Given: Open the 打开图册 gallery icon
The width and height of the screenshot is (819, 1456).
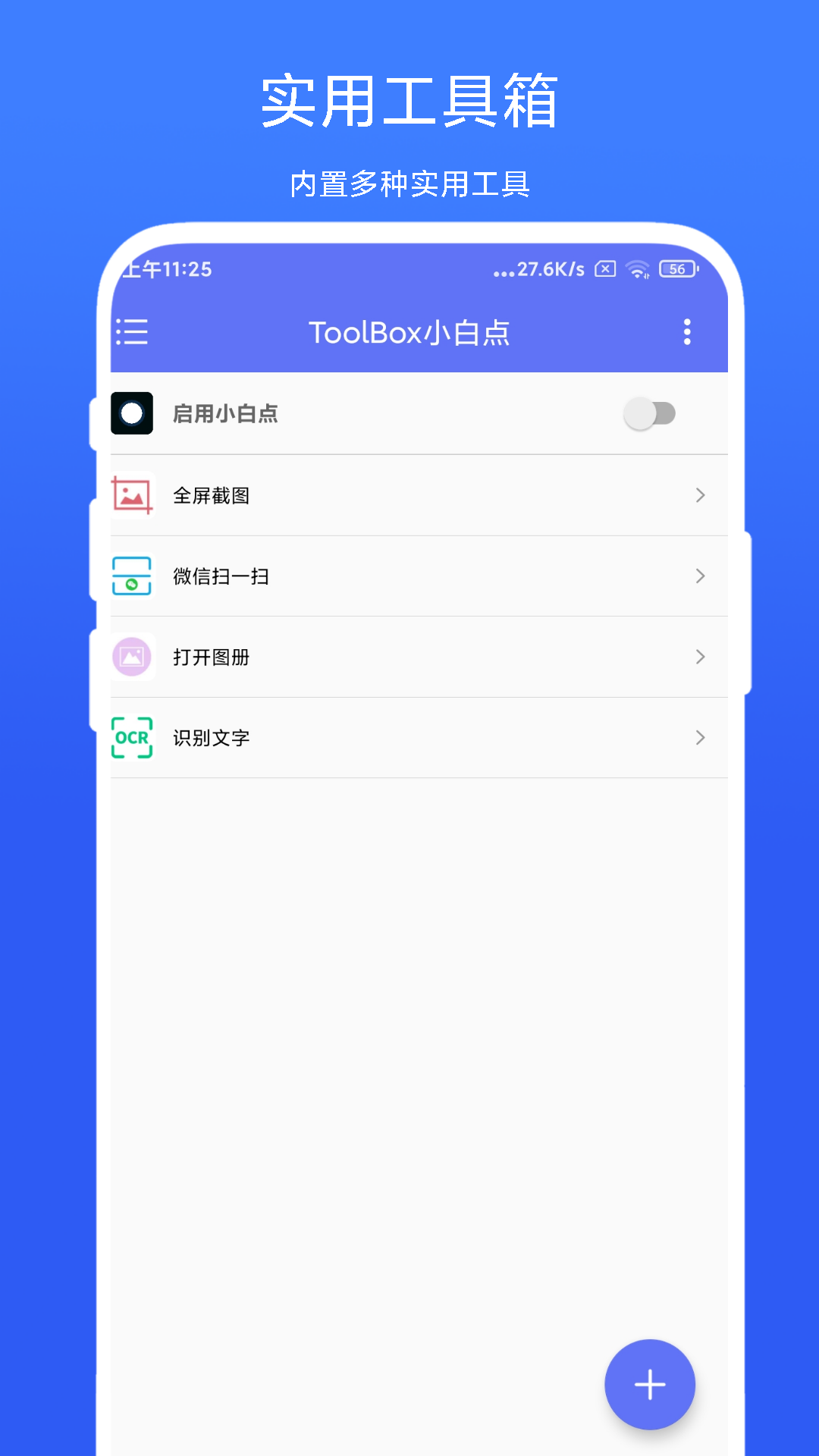Looking at the screenshot, I should [131, 657].
